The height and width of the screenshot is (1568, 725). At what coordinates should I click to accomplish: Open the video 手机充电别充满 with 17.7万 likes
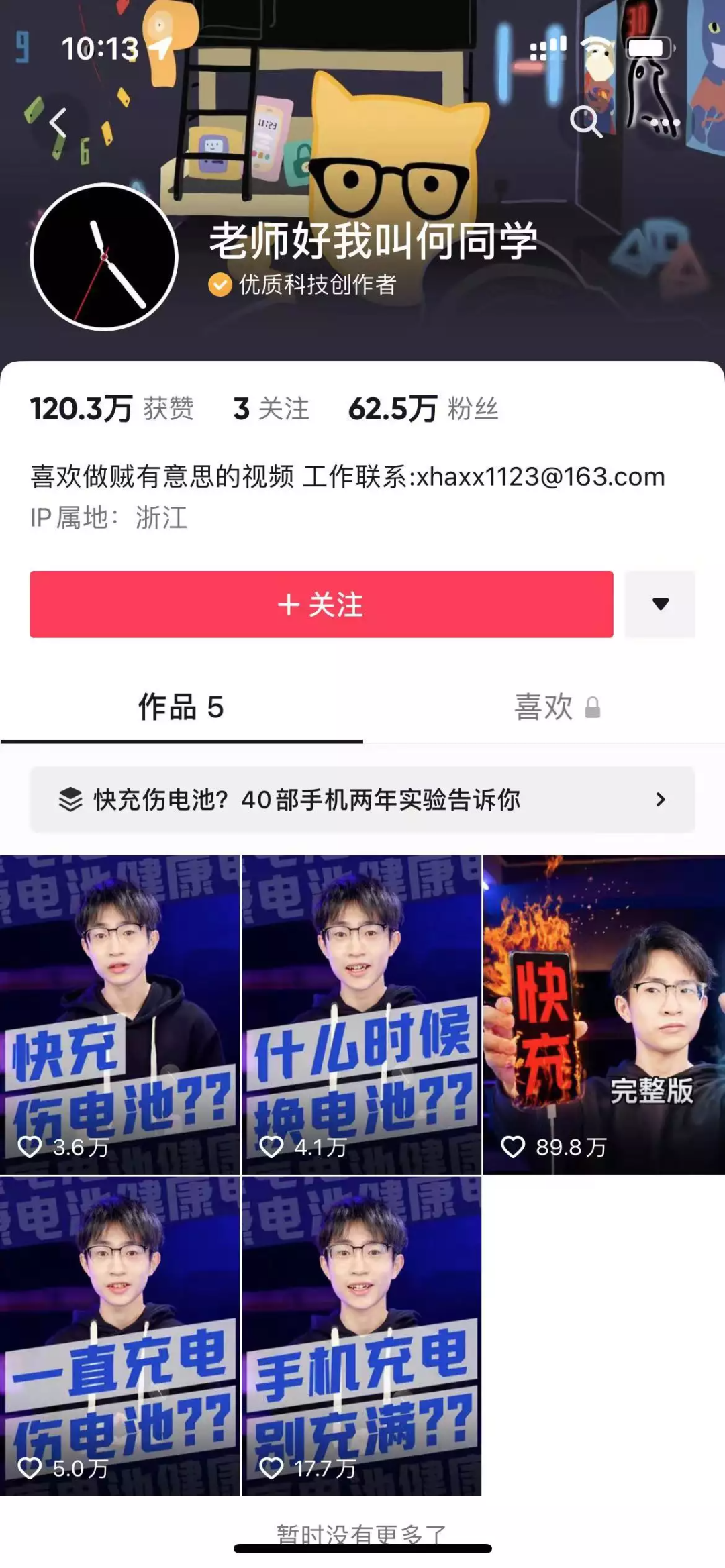[x=361, y=1335]
